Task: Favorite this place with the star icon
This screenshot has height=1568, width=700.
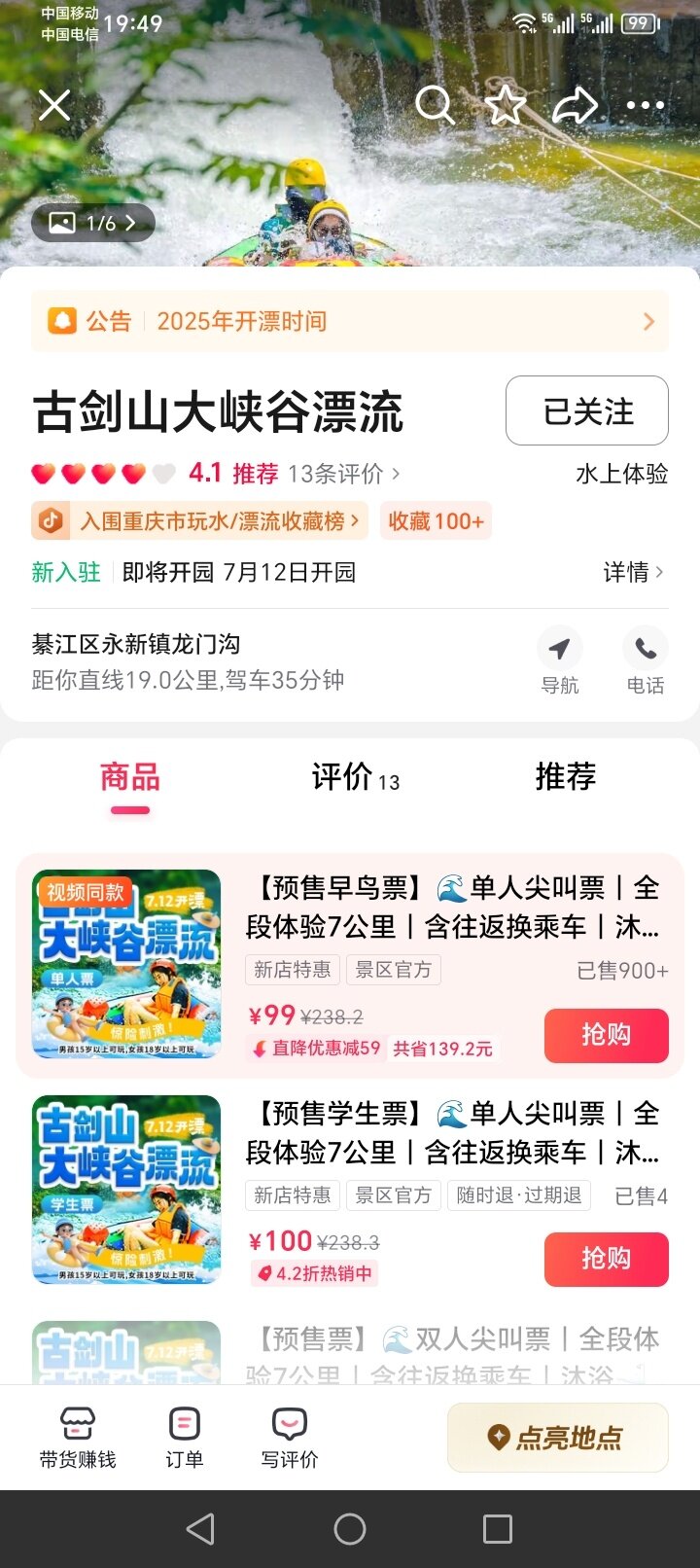Action: [x=505, y=104]
